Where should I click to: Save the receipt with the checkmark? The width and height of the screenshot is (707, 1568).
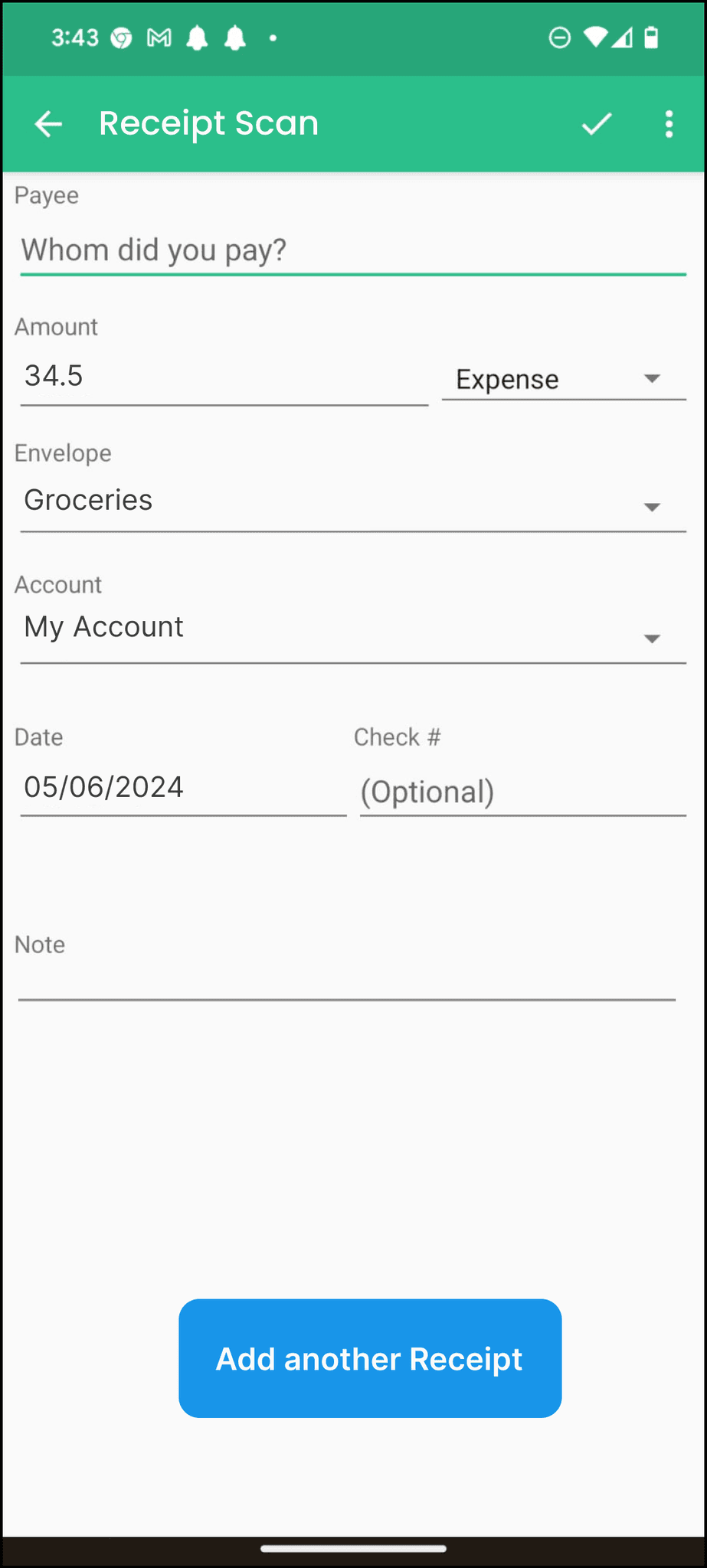click(x=596, y=124)
